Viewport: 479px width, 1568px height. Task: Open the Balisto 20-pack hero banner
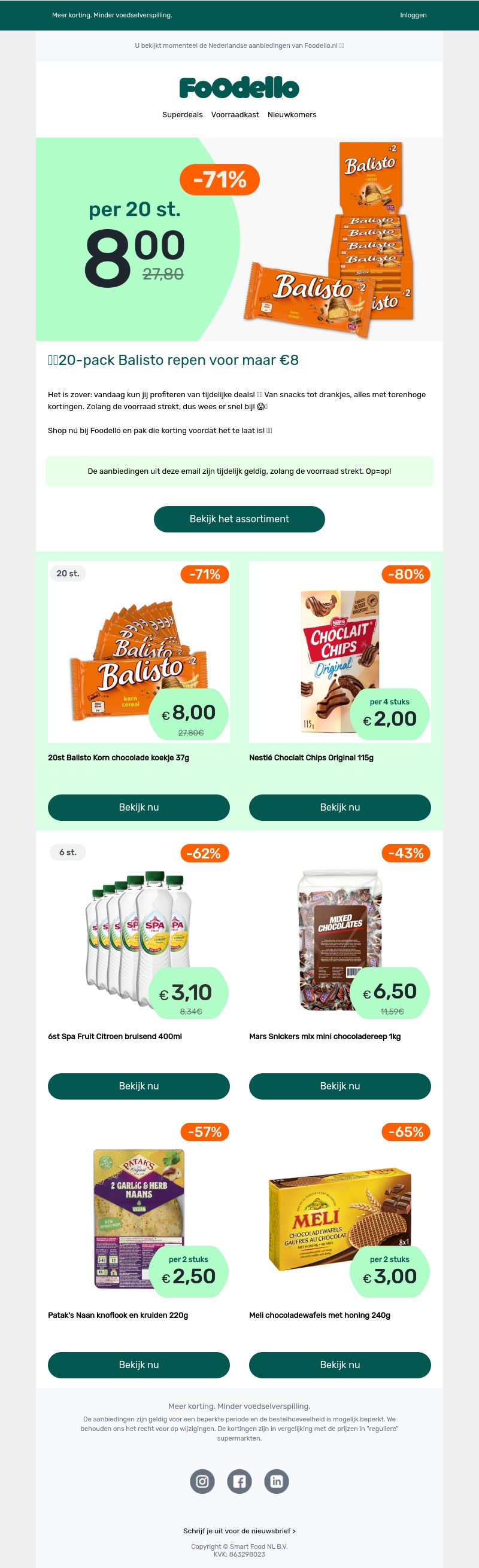coord(239,239)
